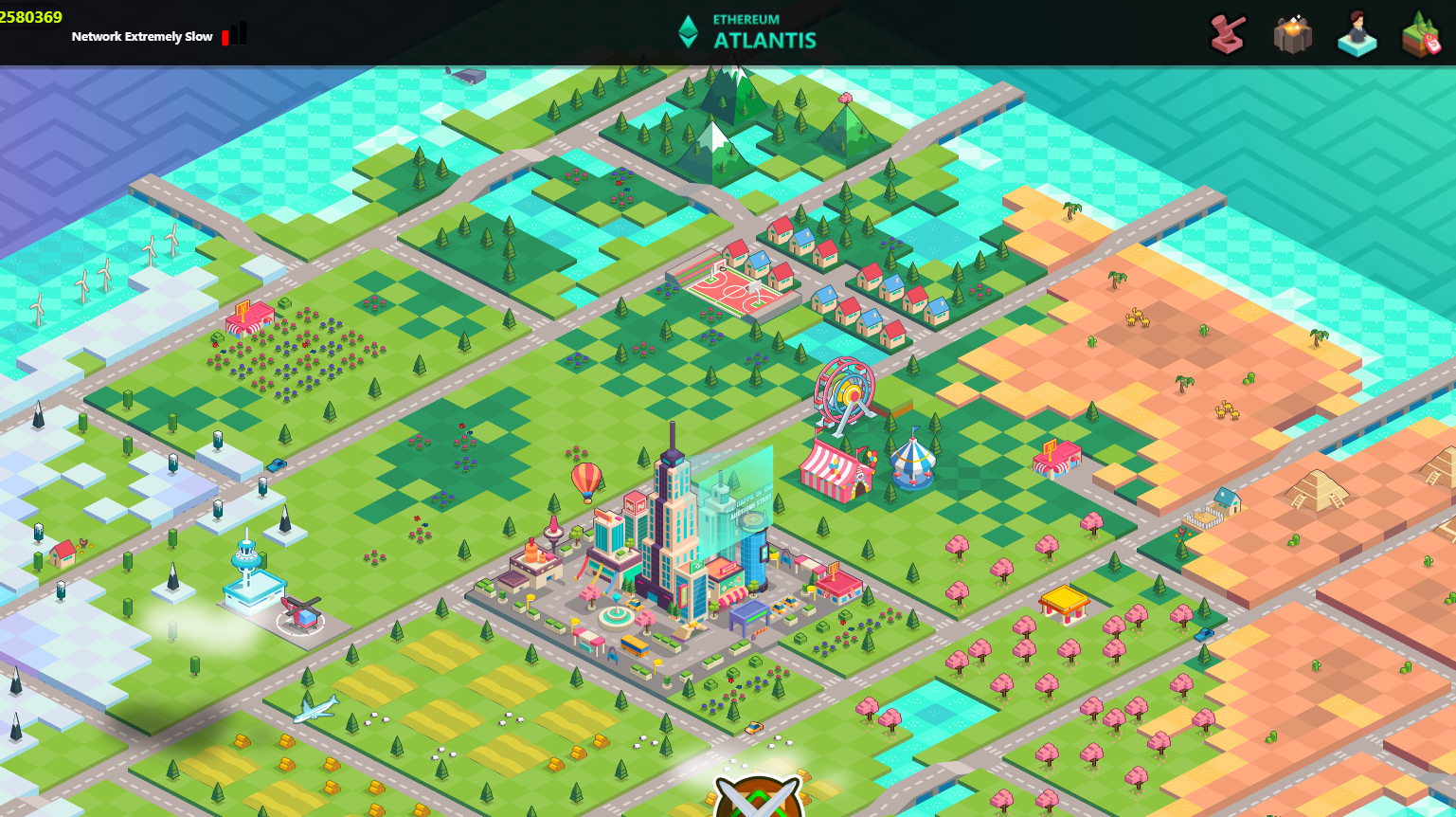Viewport: 1456px width, 817px height.
Task: Open the forge crate icon
Action: point(1292,34)
